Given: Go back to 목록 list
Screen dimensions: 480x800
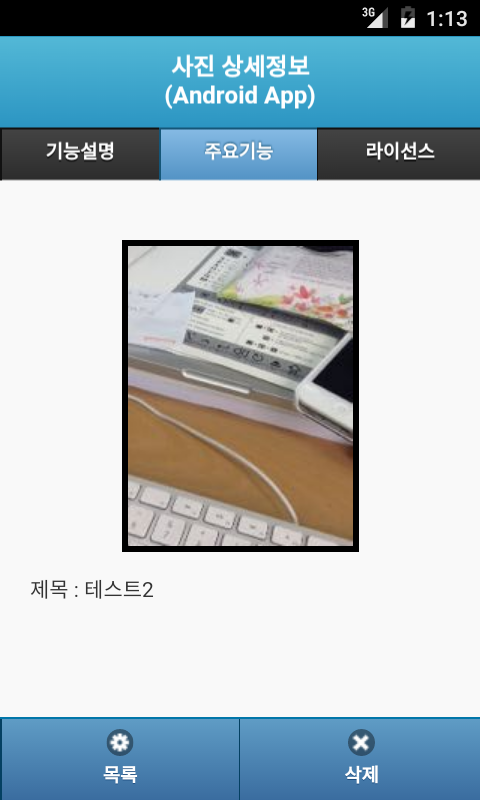Looking at the screenshot, I should [120, 759].
